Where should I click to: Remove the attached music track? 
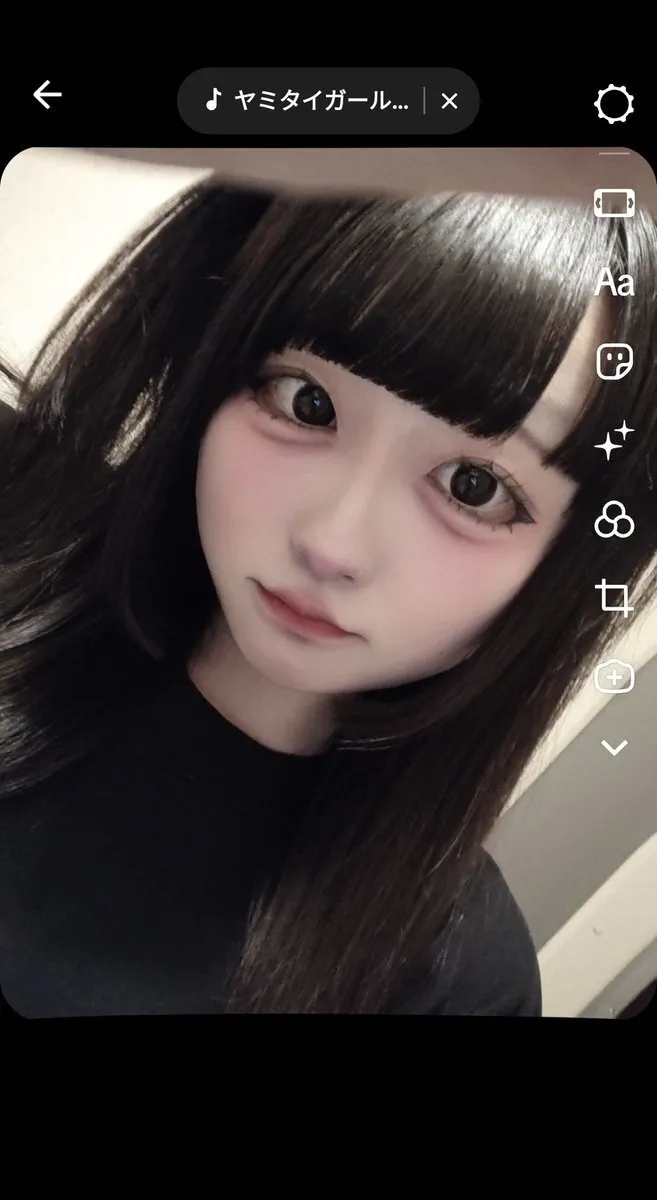[450, 101]
